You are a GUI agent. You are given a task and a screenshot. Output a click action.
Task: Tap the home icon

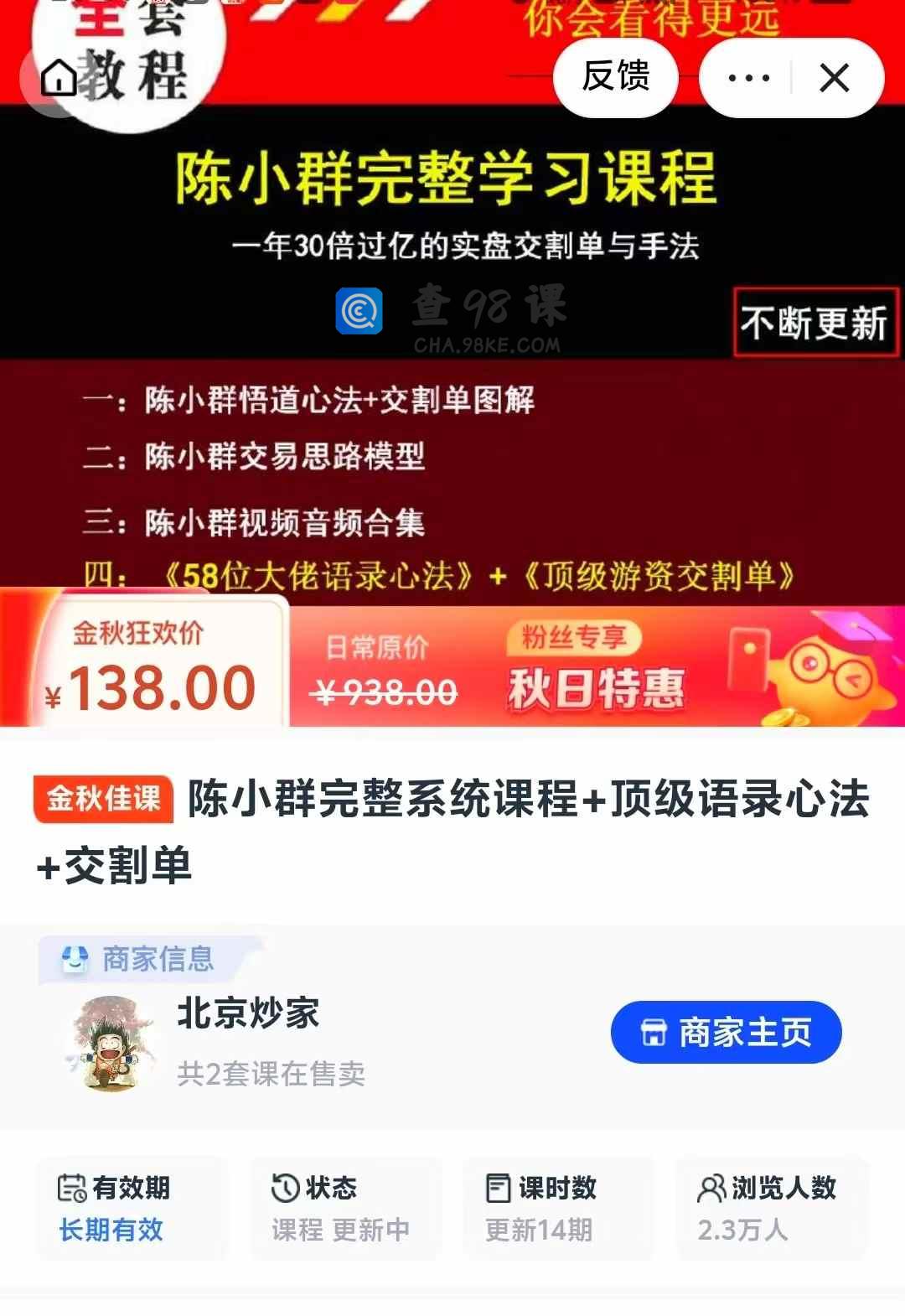59,78
